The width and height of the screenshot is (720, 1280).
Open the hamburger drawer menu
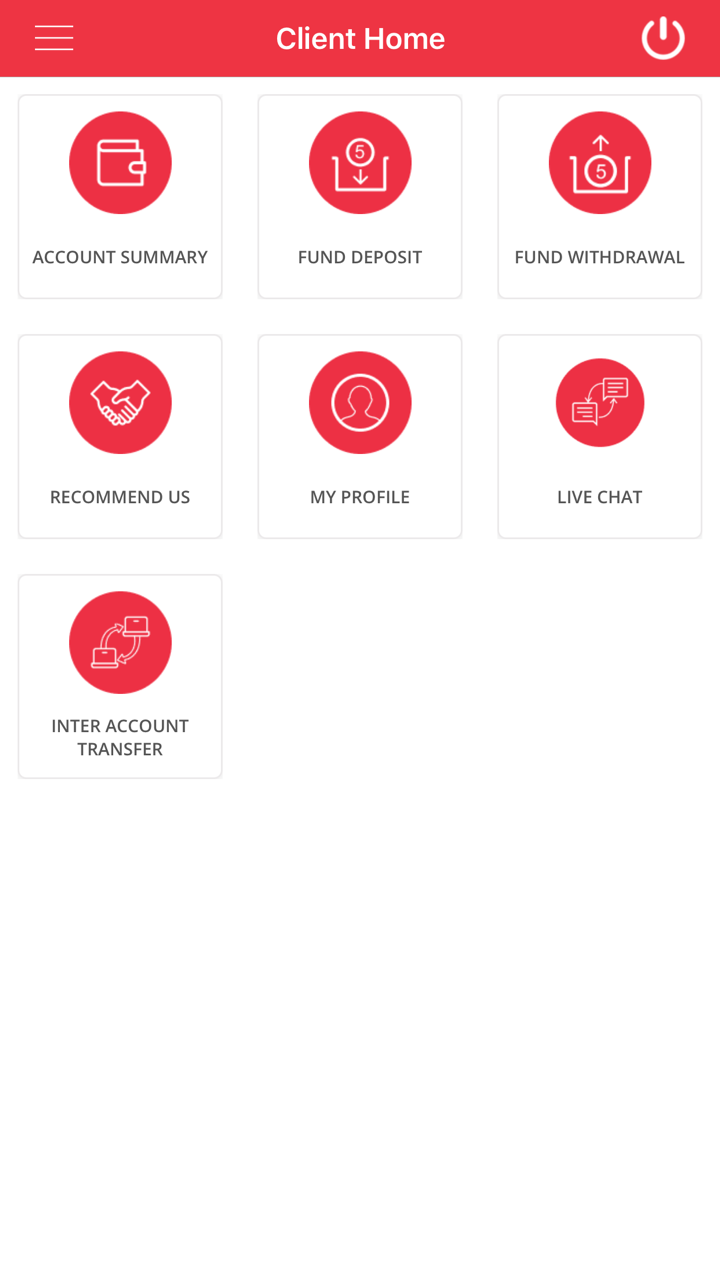[x=54, y=38]
